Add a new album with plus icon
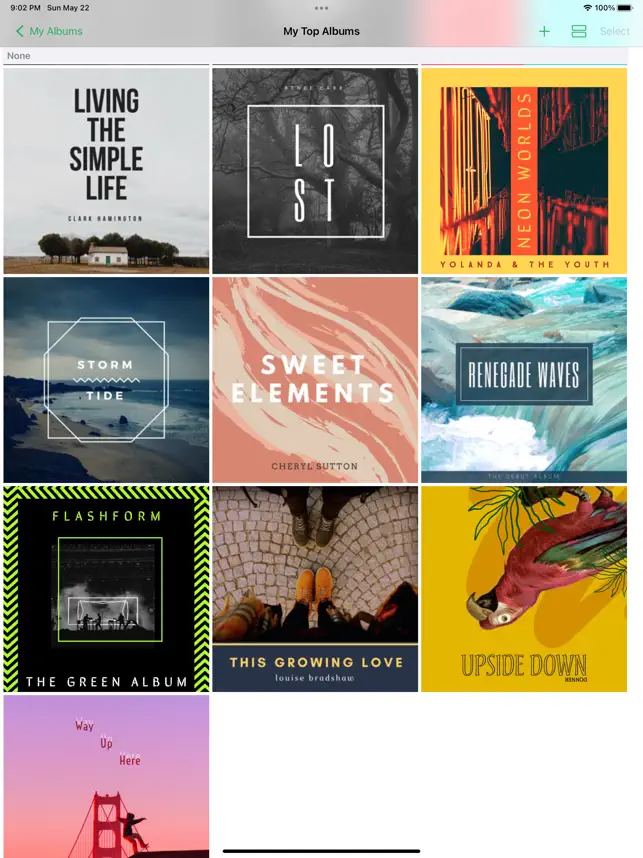Screen dimensions: 643x858 (x=544, y=31)
